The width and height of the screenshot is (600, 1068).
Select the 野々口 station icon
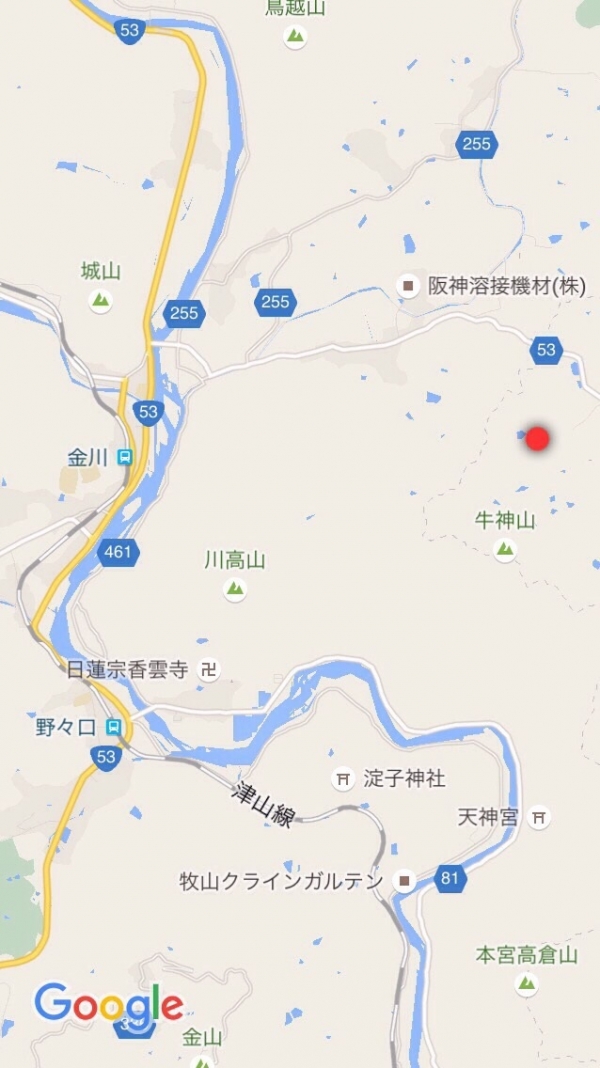(x=115, y=727)
